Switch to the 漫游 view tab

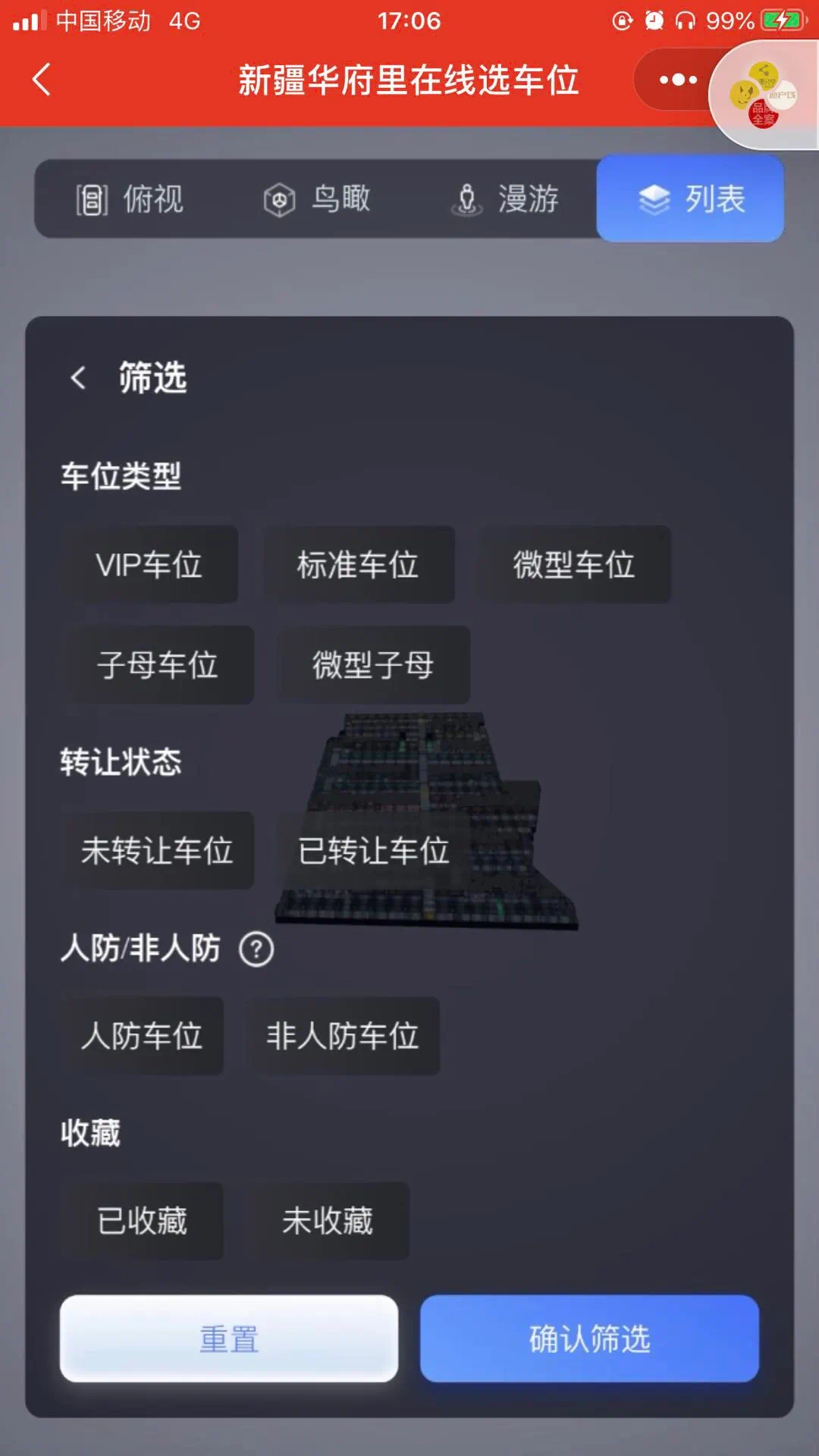505,199
